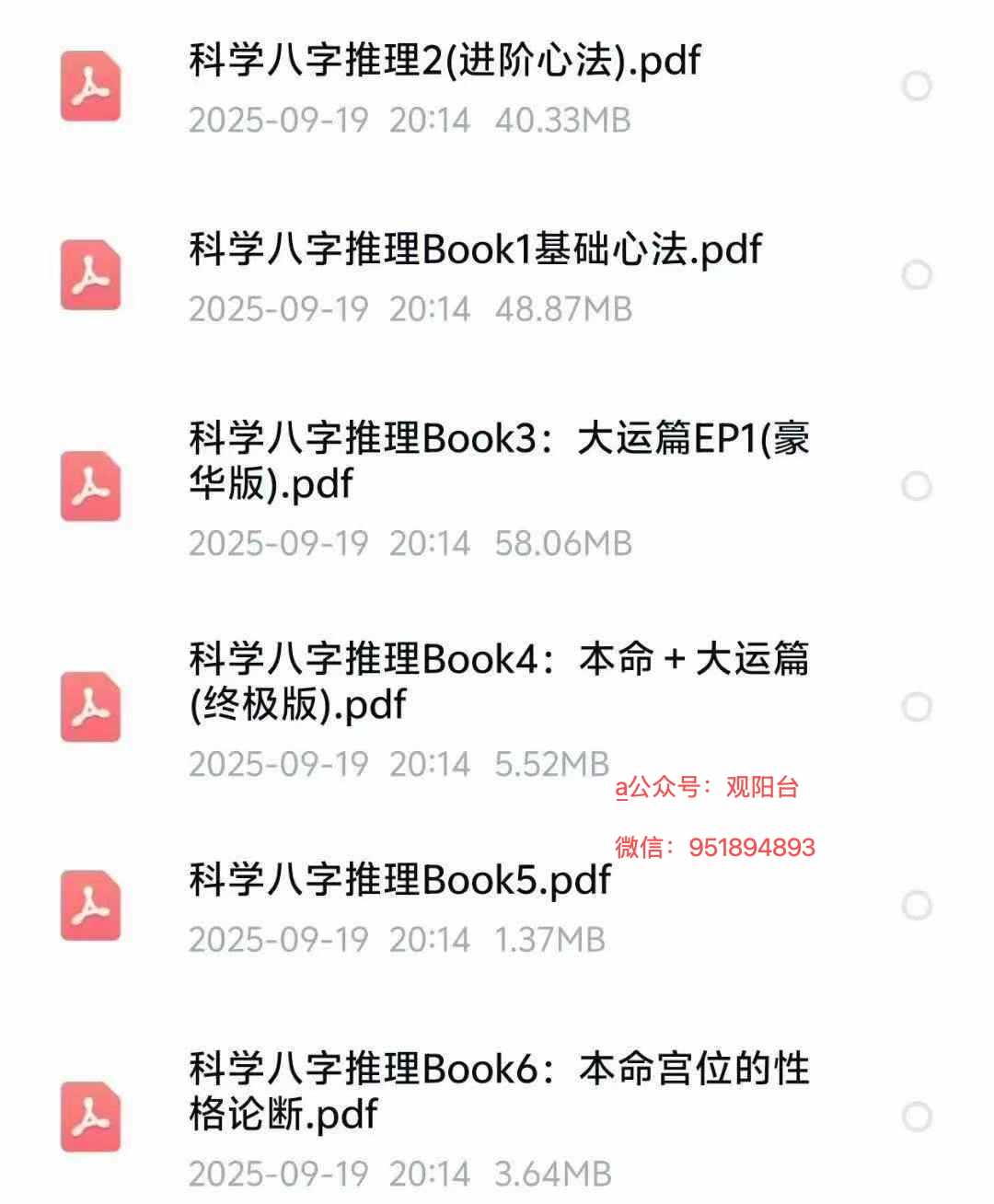The image size is (994, 1204).
Task: Mark Book4 本命+大运篇 as selected
Action: (917, 707)
